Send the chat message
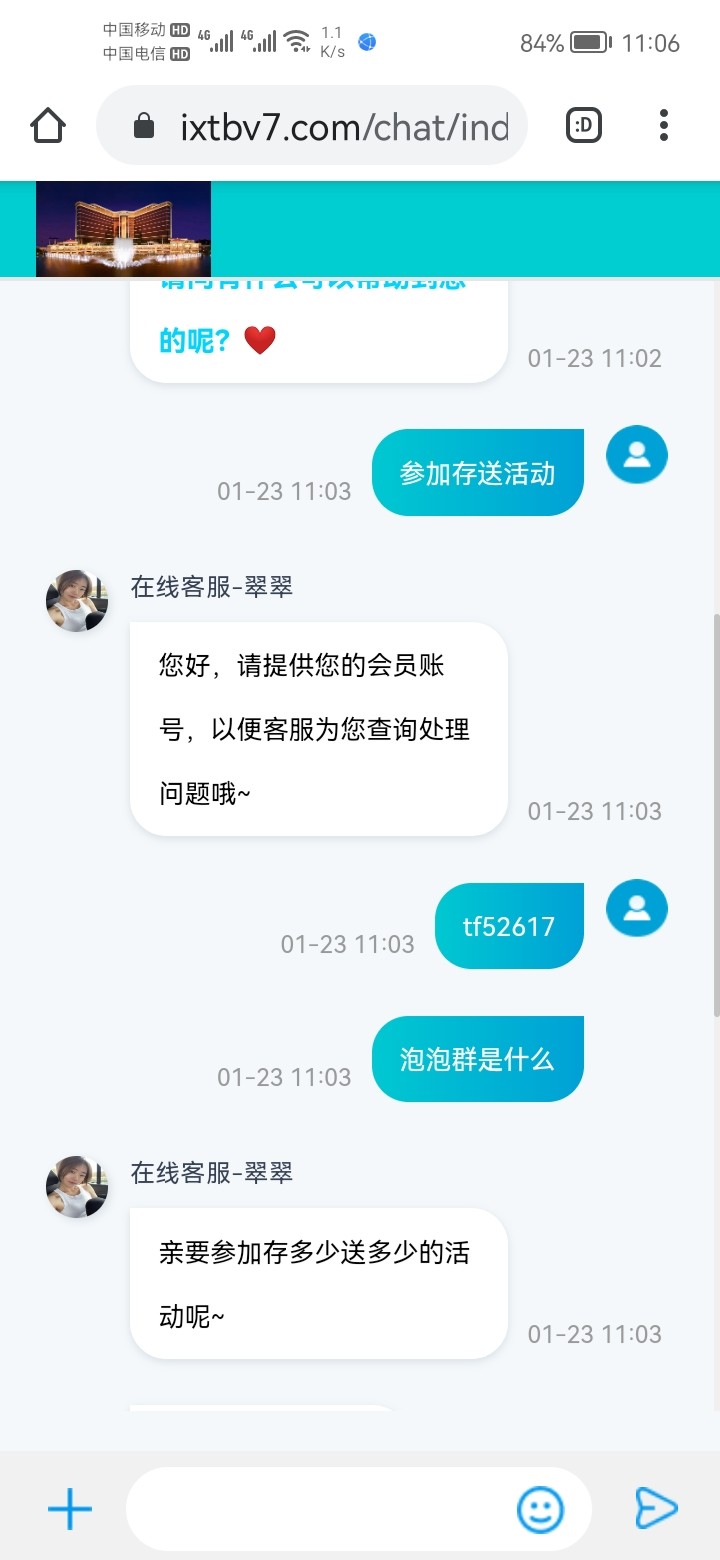The width and height of the screenshot is (720, 1560). [x=656, y=1508]
